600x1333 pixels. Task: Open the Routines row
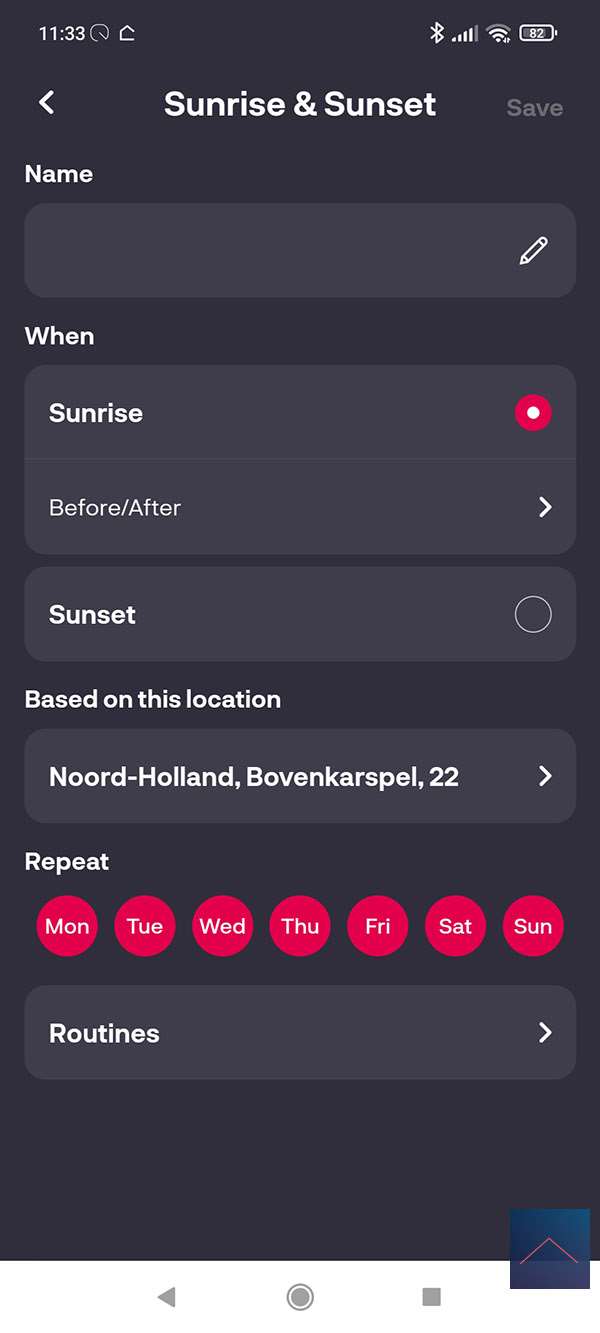pos(300,1033)
